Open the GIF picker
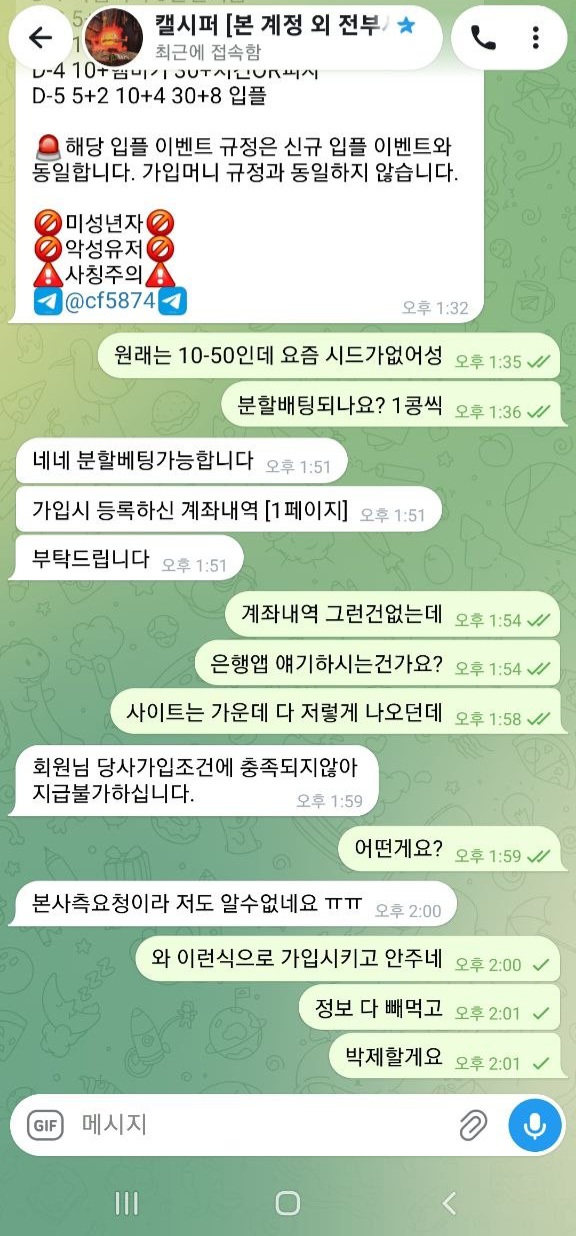The width and height of the screenshot is (576, 1236). 46,1124
